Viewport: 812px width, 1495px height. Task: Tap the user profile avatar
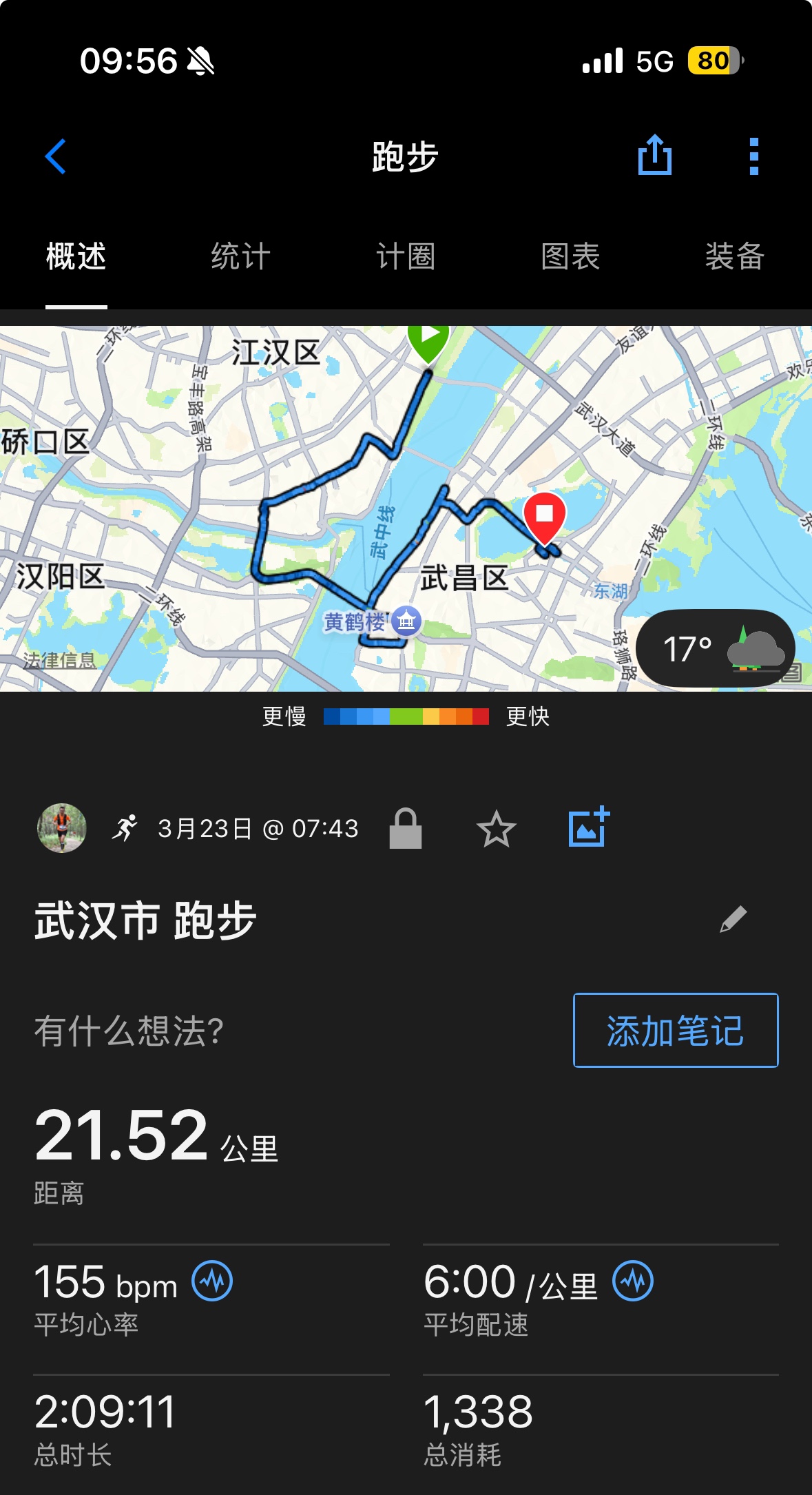pyautogui.click(x=62, y=828)
